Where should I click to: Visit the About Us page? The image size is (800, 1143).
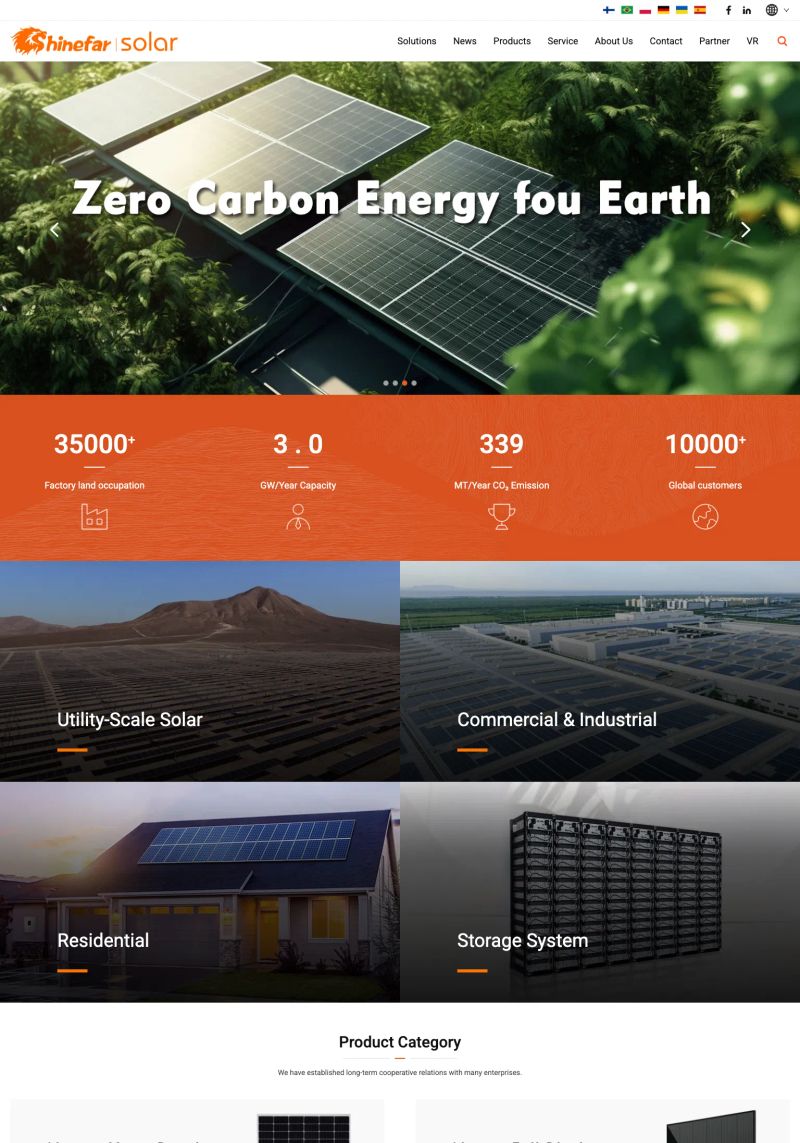pyautogui.click(x=613, y=41)
